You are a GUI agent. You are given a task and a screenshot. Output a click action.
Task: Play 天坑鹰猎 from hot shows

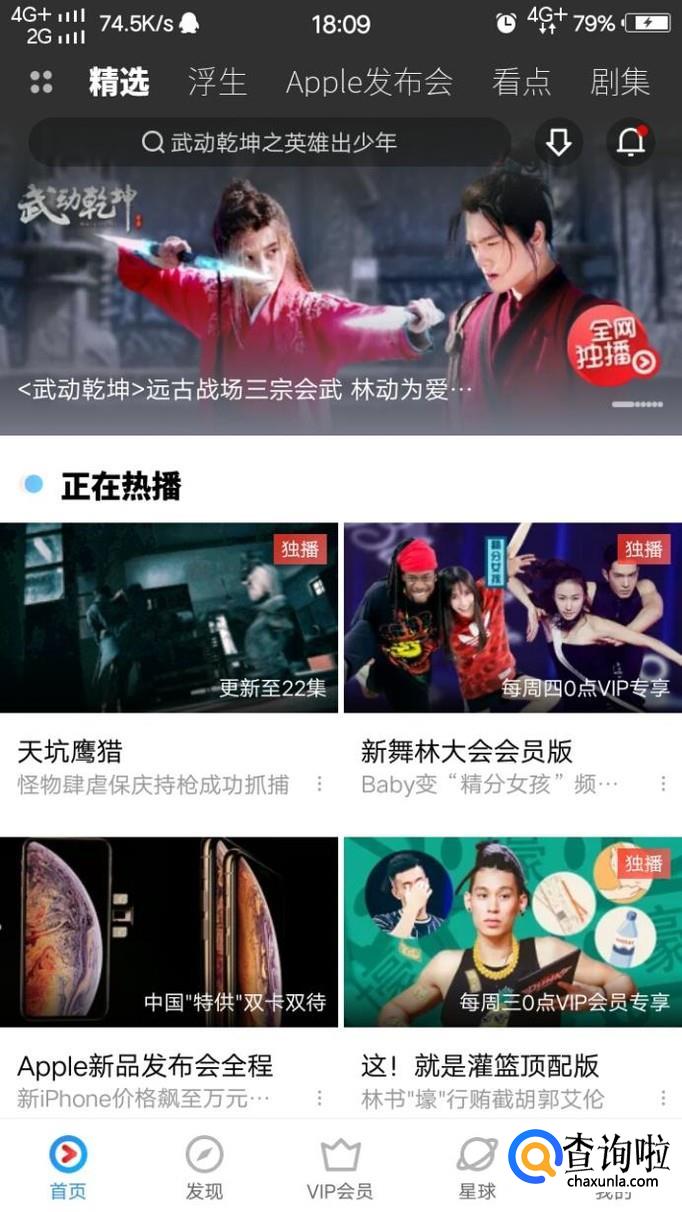(169, 618)
